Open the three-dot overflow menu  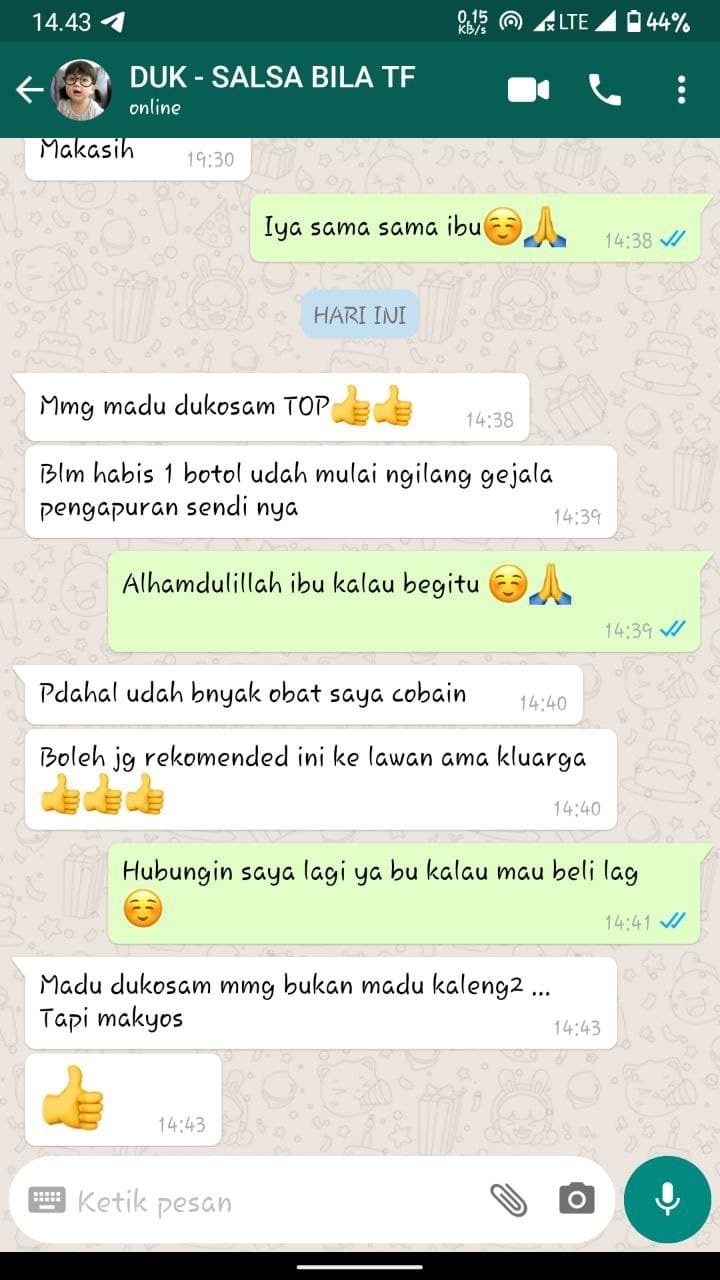coord(681,90)
